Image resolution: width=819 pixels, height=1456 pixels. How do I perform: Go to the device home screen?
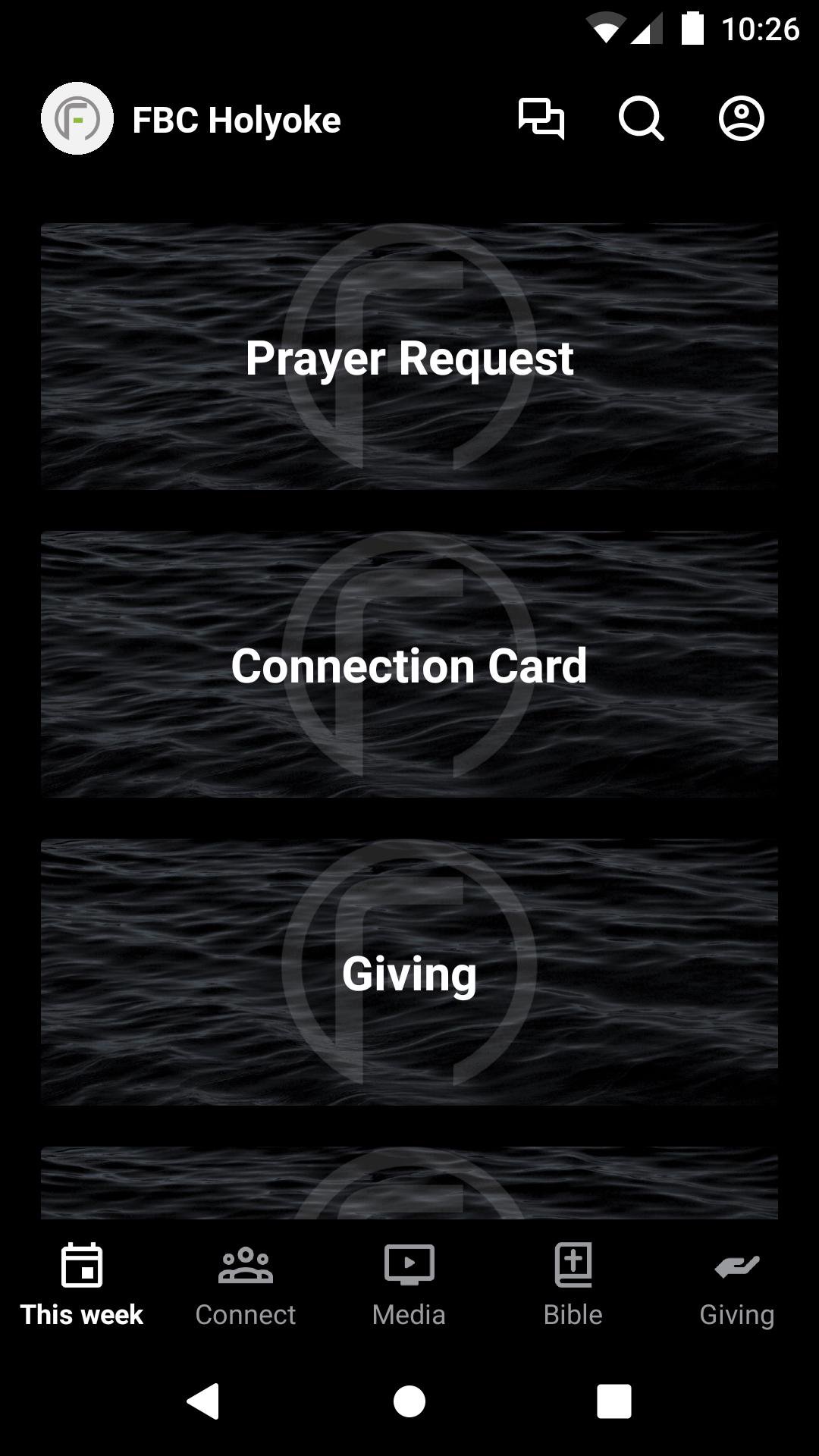click(409, 1401)
